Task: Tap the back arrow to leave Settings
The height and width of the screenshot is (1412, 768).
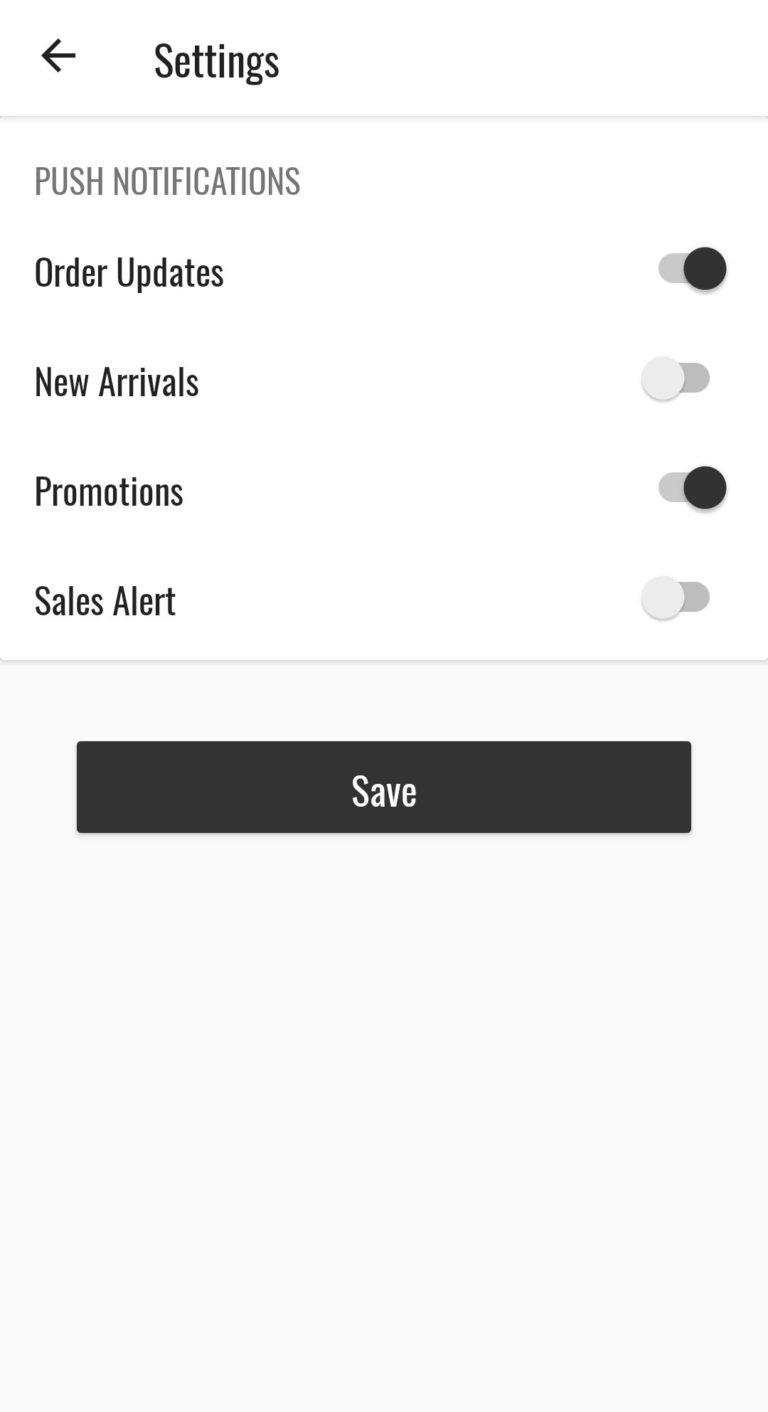Action: [57, 56]
